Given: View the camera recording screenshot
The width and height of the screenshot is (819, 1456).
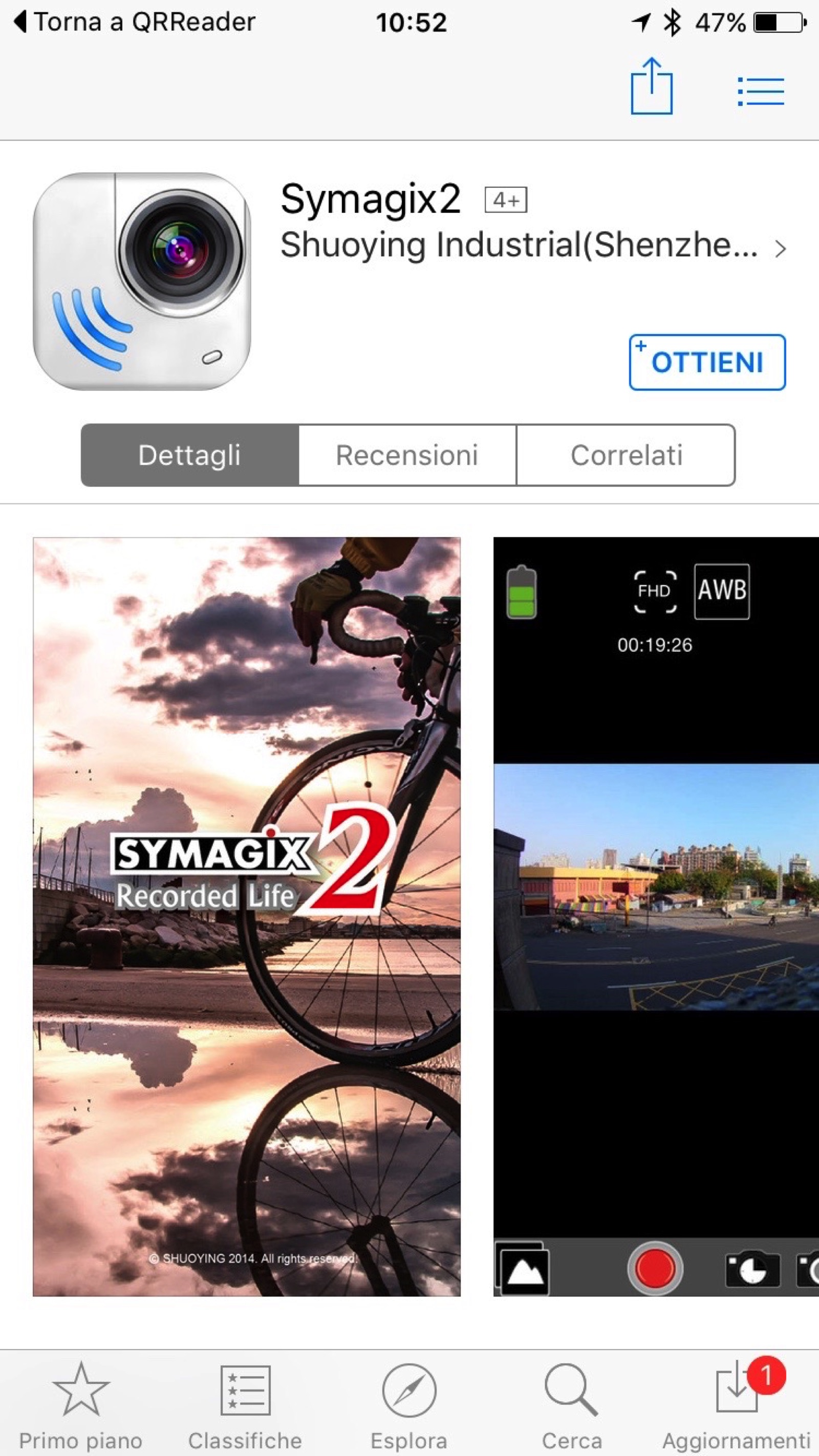Looking at the screenshot, I should pos(656,917).
